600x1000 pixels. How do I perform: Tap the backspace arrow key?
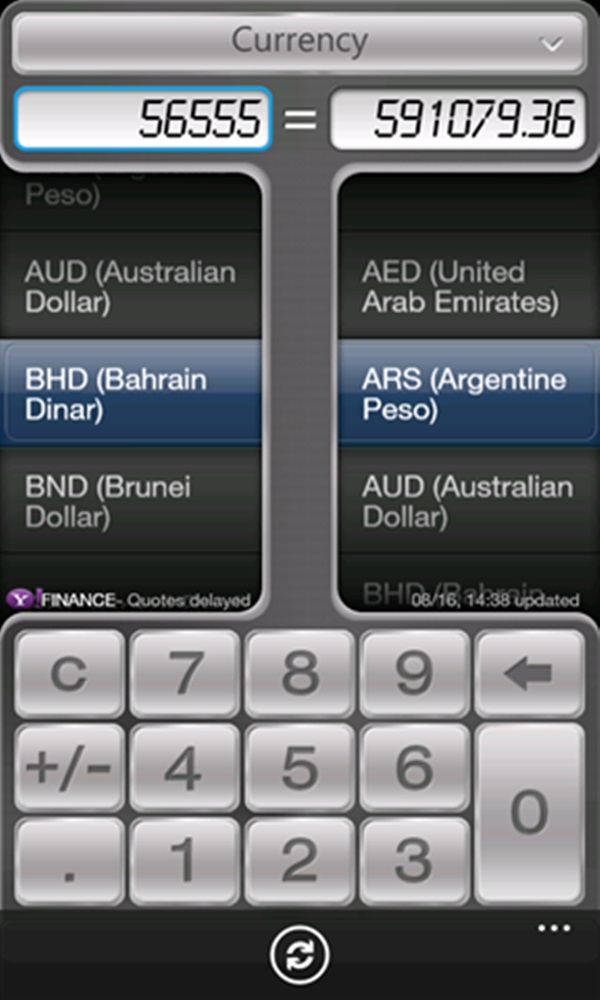click(529, 674)
